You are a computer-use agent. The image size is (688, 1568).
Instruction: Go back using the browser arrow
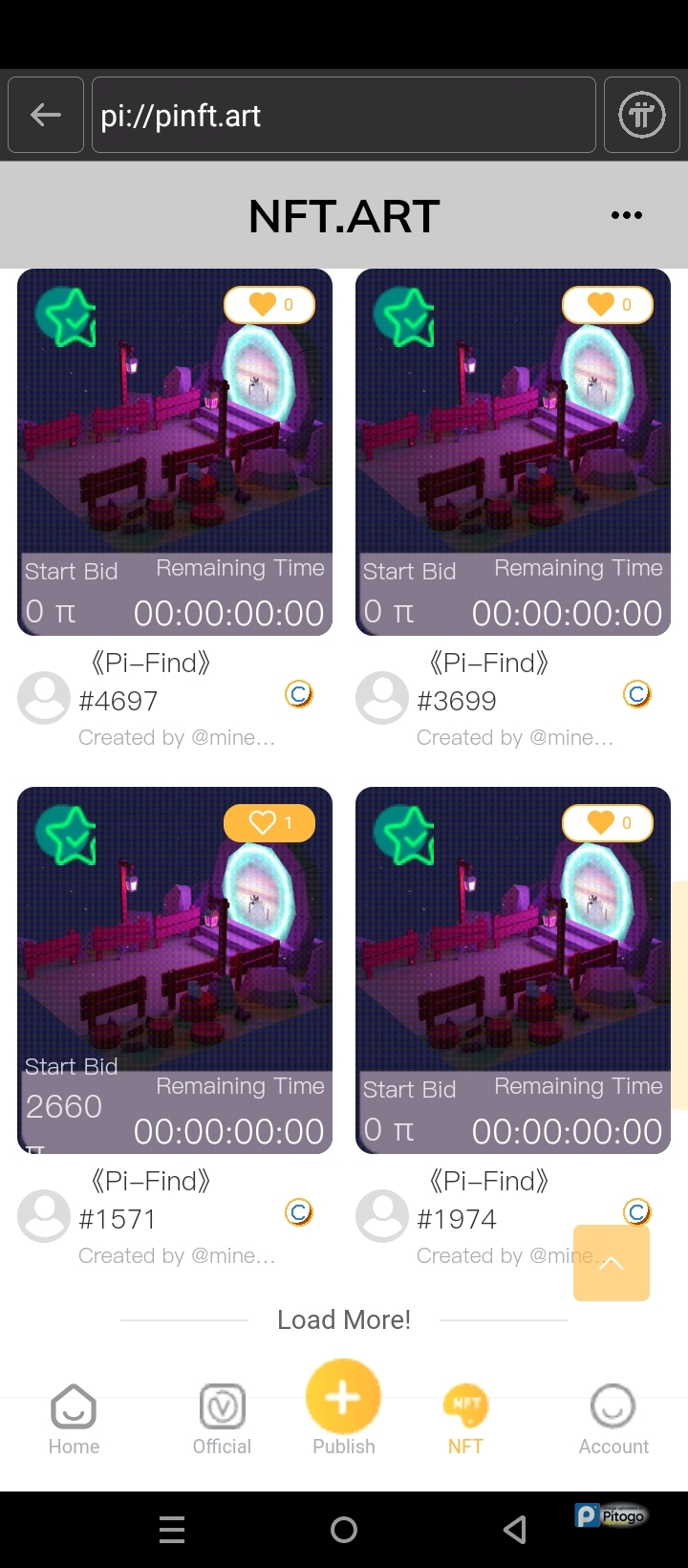46,116
